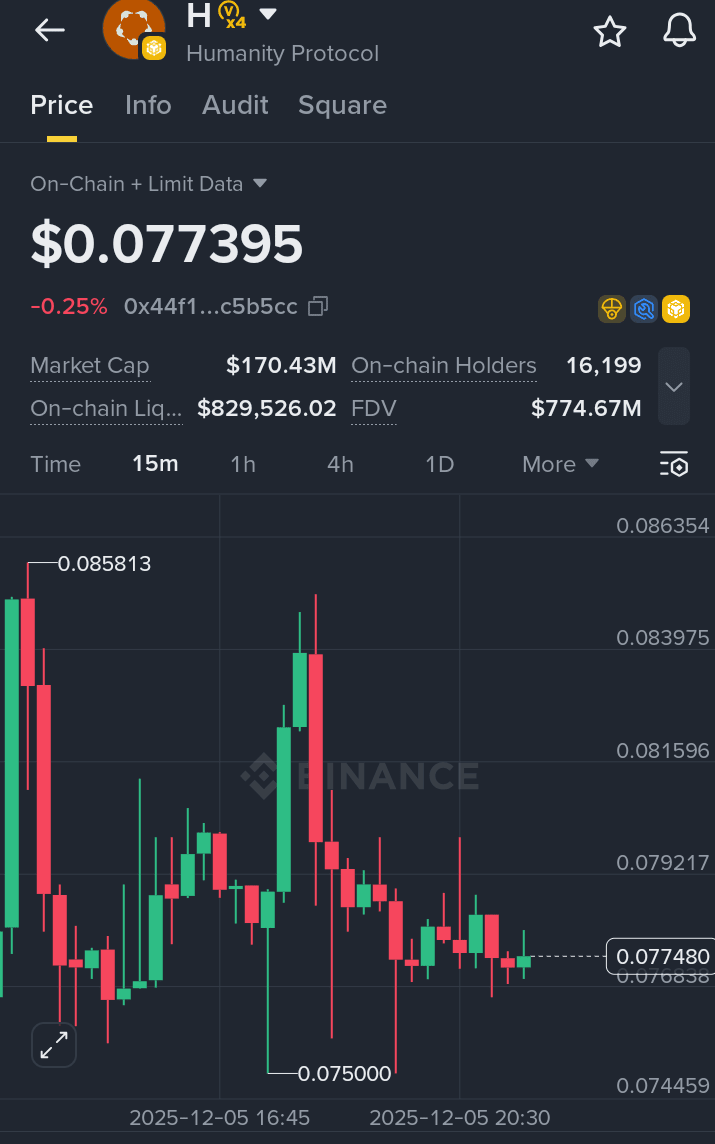Expand the market stats panel

pos(674,387)
